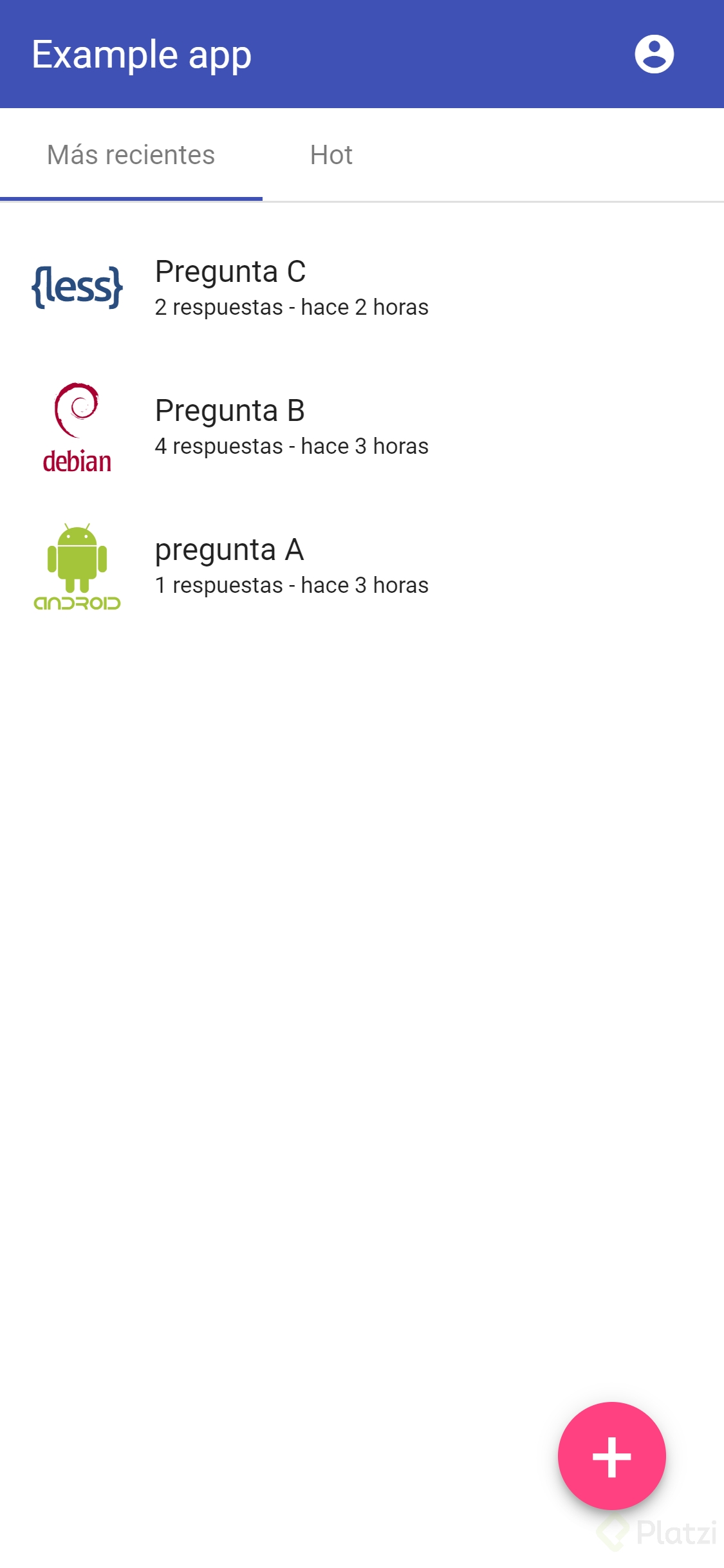Open the question Pregunta C
The width and height of the screenshot is (724, 1568).
(x=230, y=271)
